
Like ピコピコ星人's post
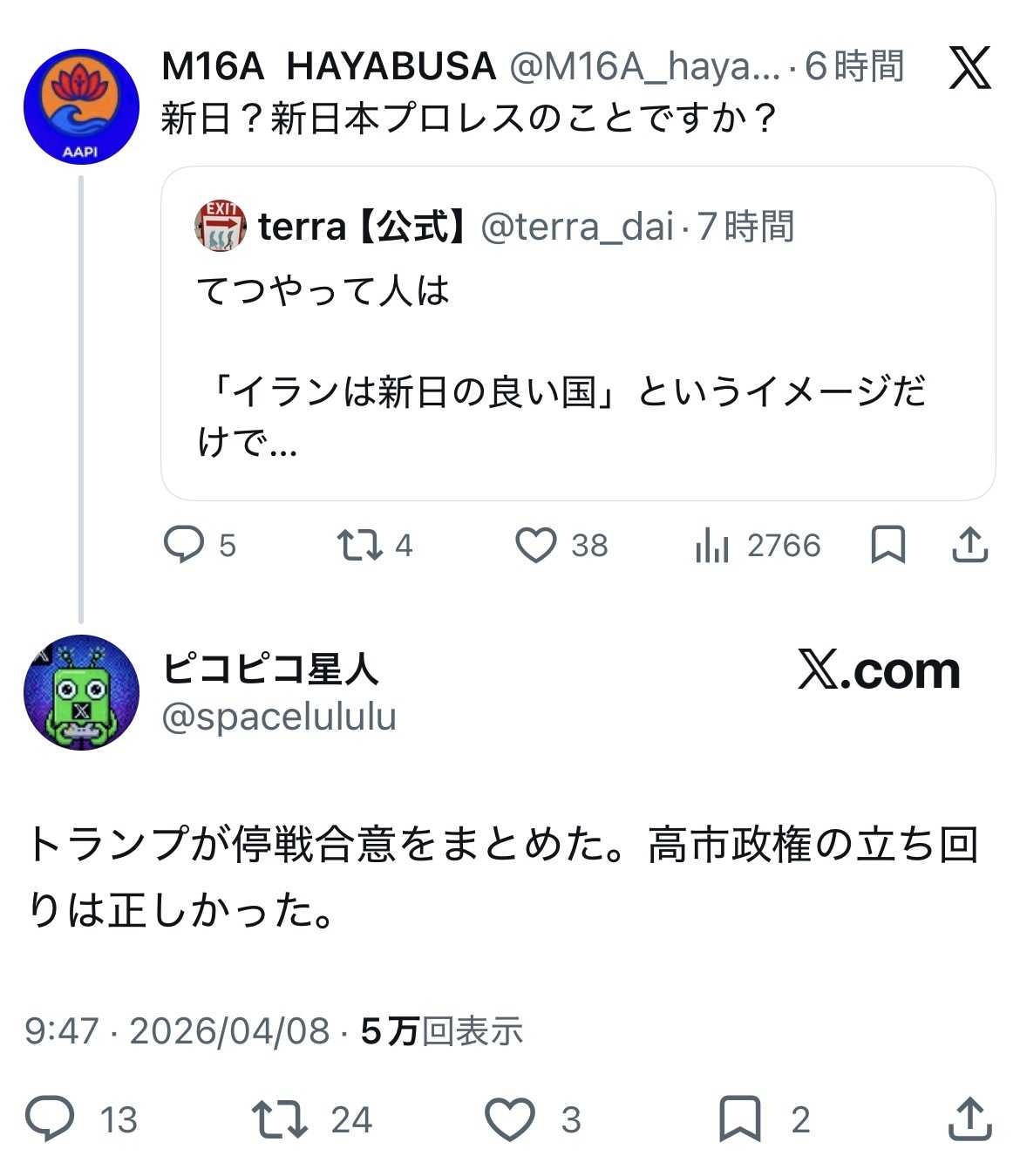pos(510,1119)
